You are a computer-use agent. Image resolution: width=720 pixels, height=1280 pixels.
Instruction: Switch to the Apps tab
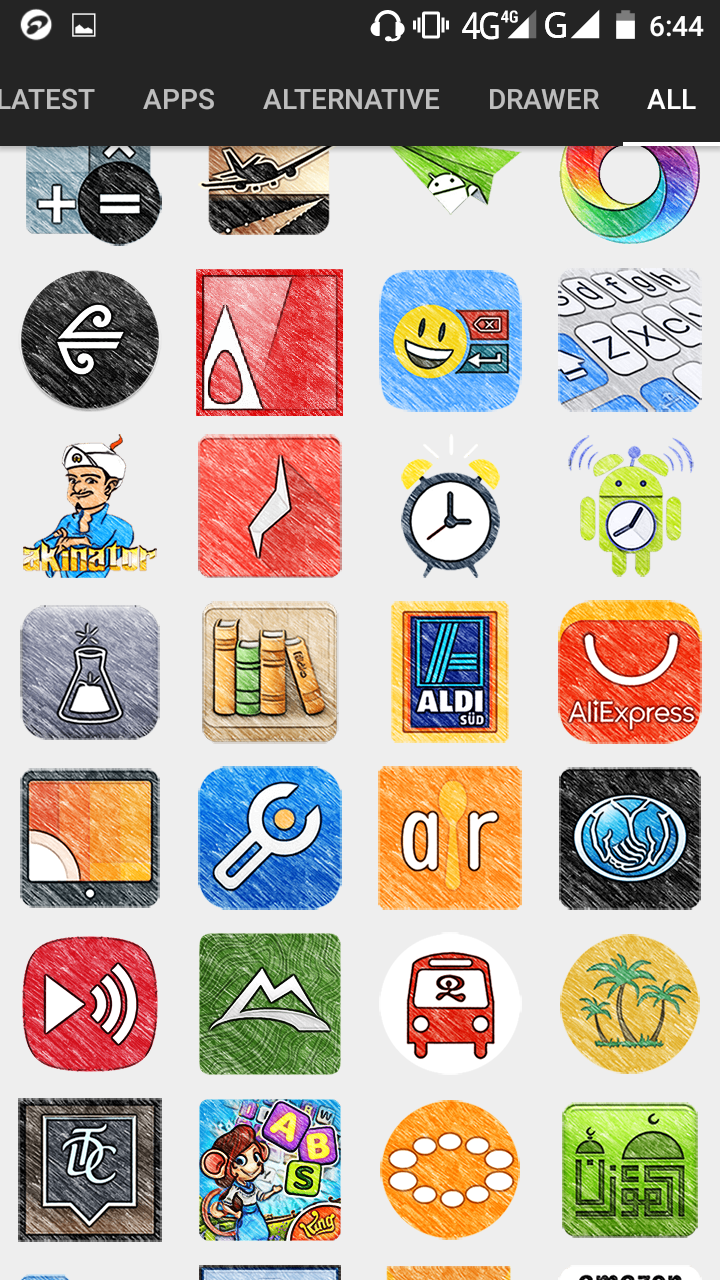(x=179, y=100)
